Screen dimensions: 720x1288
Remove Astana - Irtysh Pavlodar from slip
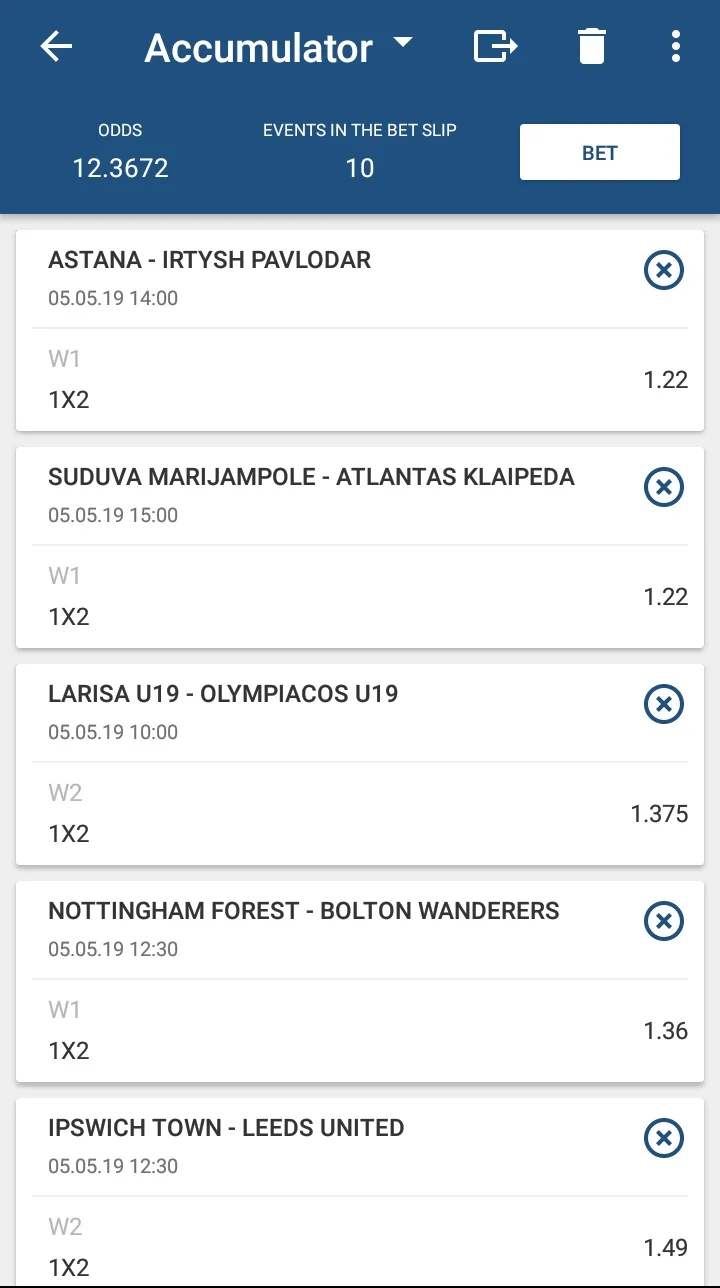[x=663, y=270]
